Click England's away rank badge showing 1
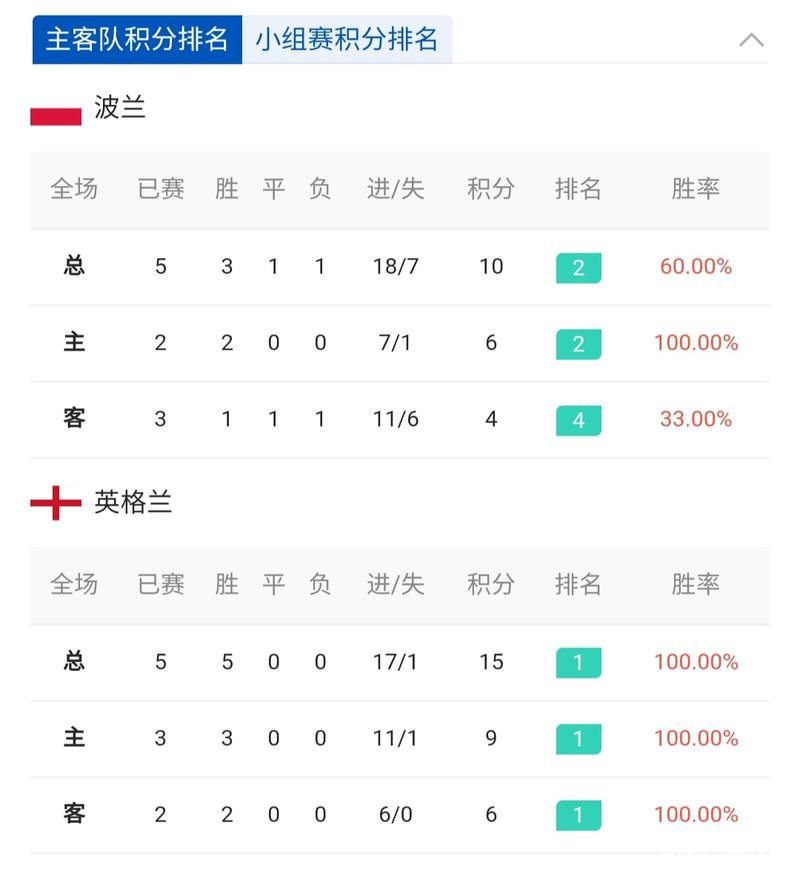The height and width of the screenshot is (874, 800). pyautogui.click(x=578, y=815)
